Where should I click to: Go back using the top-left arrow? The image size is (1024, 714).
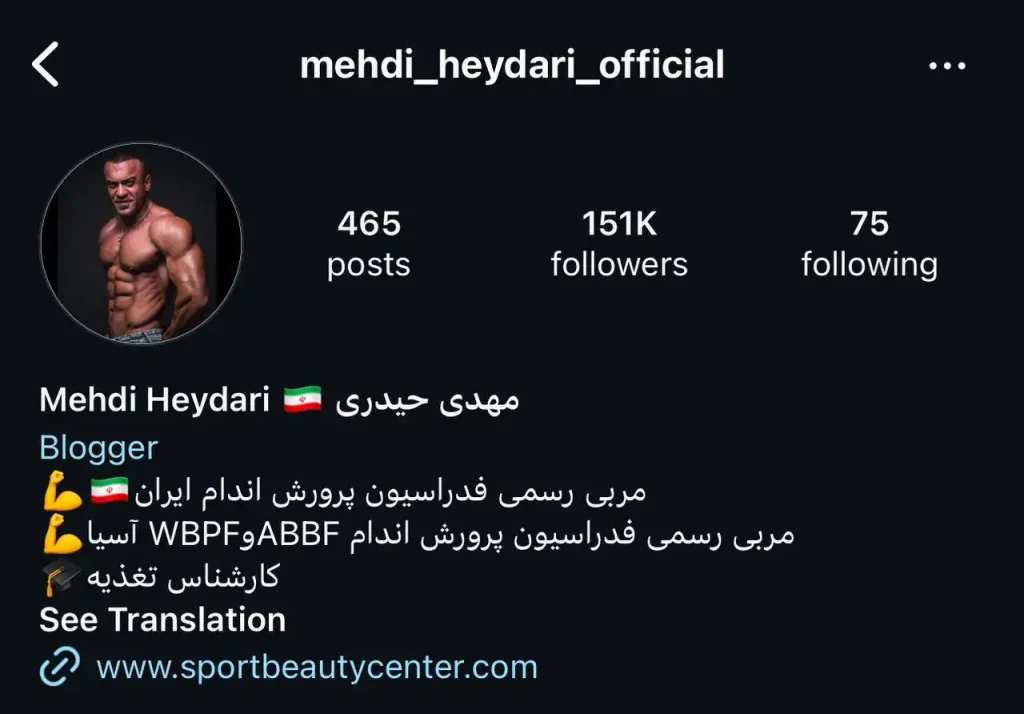coord(46,66)
